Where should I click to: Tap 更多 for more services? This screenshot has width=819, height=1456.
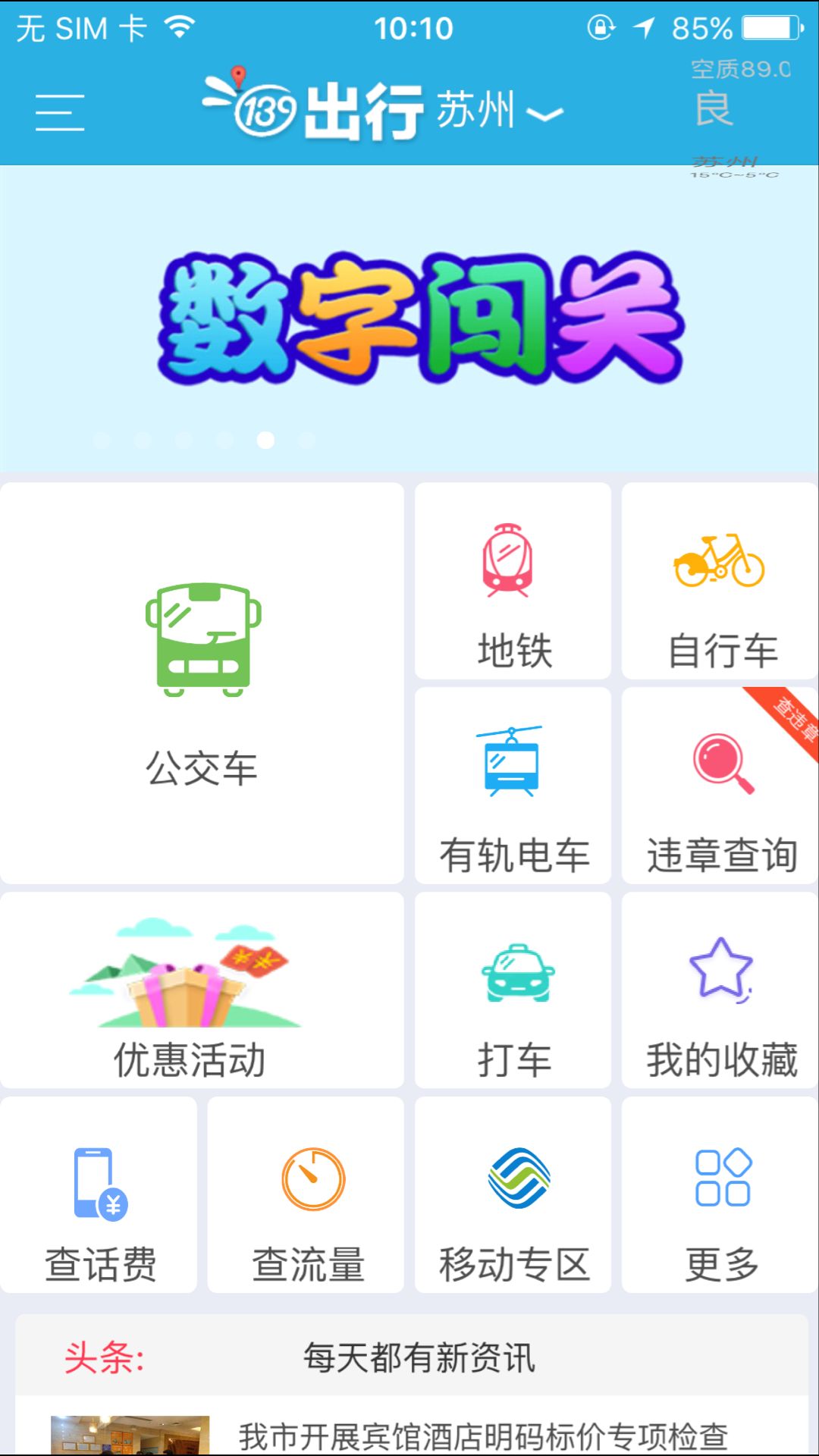click(x=720, y=1195)
